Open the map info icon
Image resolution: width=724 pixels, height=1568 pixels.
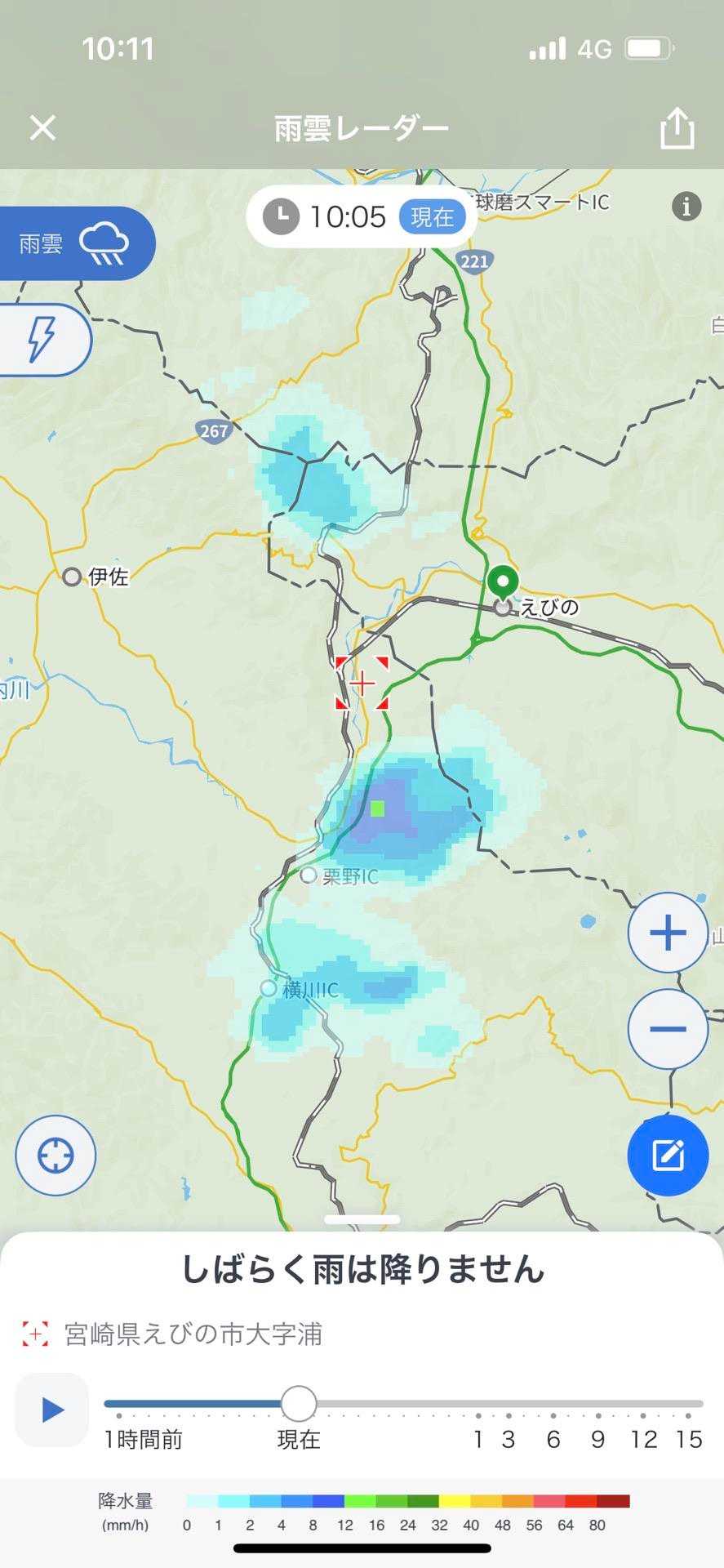[686, 207]
